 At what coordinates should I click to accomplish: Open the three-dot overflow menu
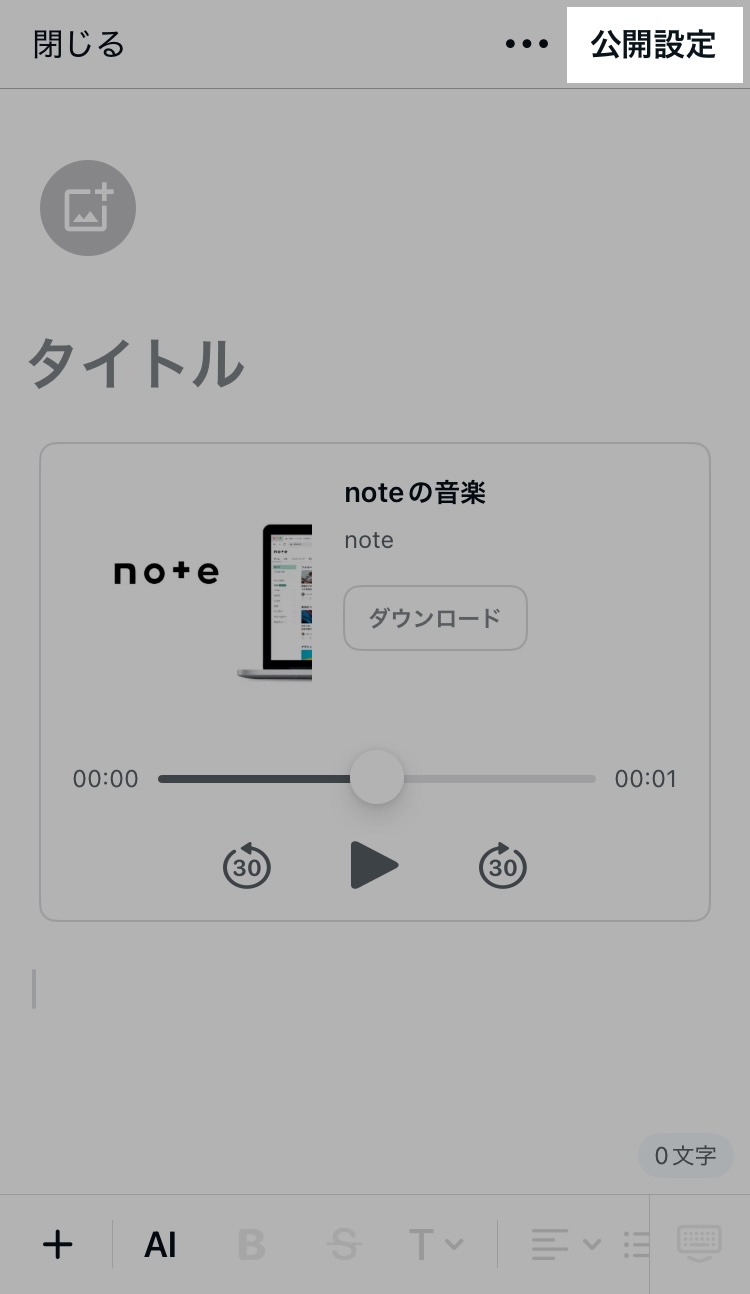pyautogui.click(x=526, y=44)
